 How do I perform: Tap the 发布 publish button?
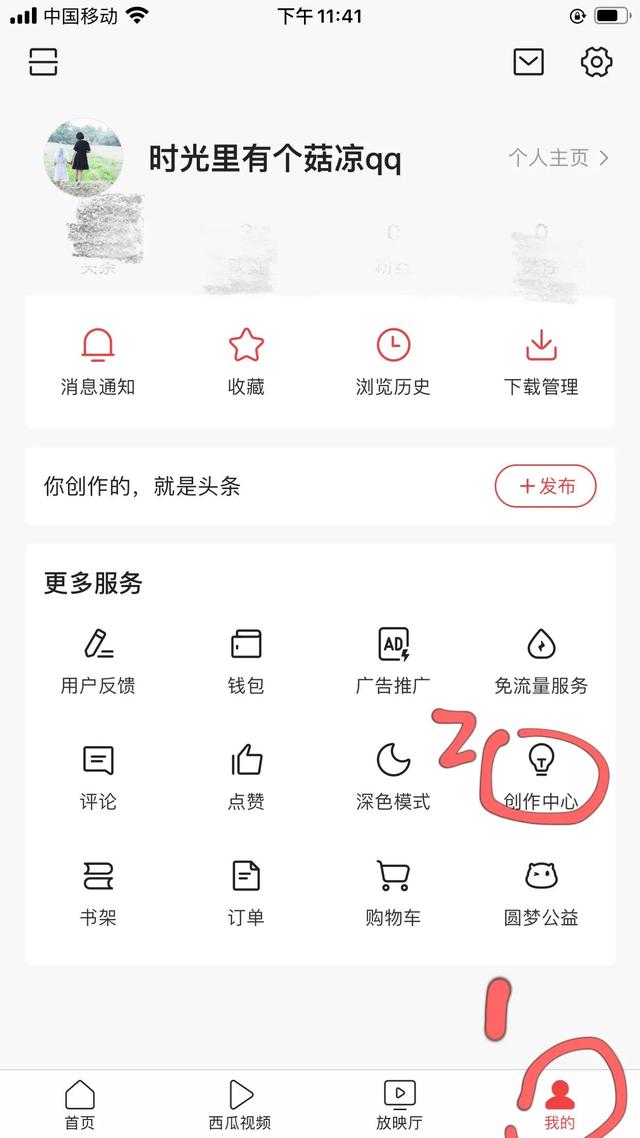click(546, 487)
